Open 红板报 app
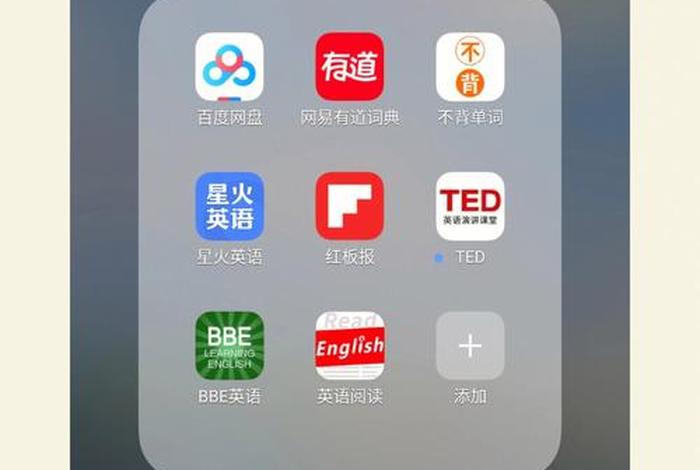The height and width of the screenshot is (470, 700). [350, 206]
